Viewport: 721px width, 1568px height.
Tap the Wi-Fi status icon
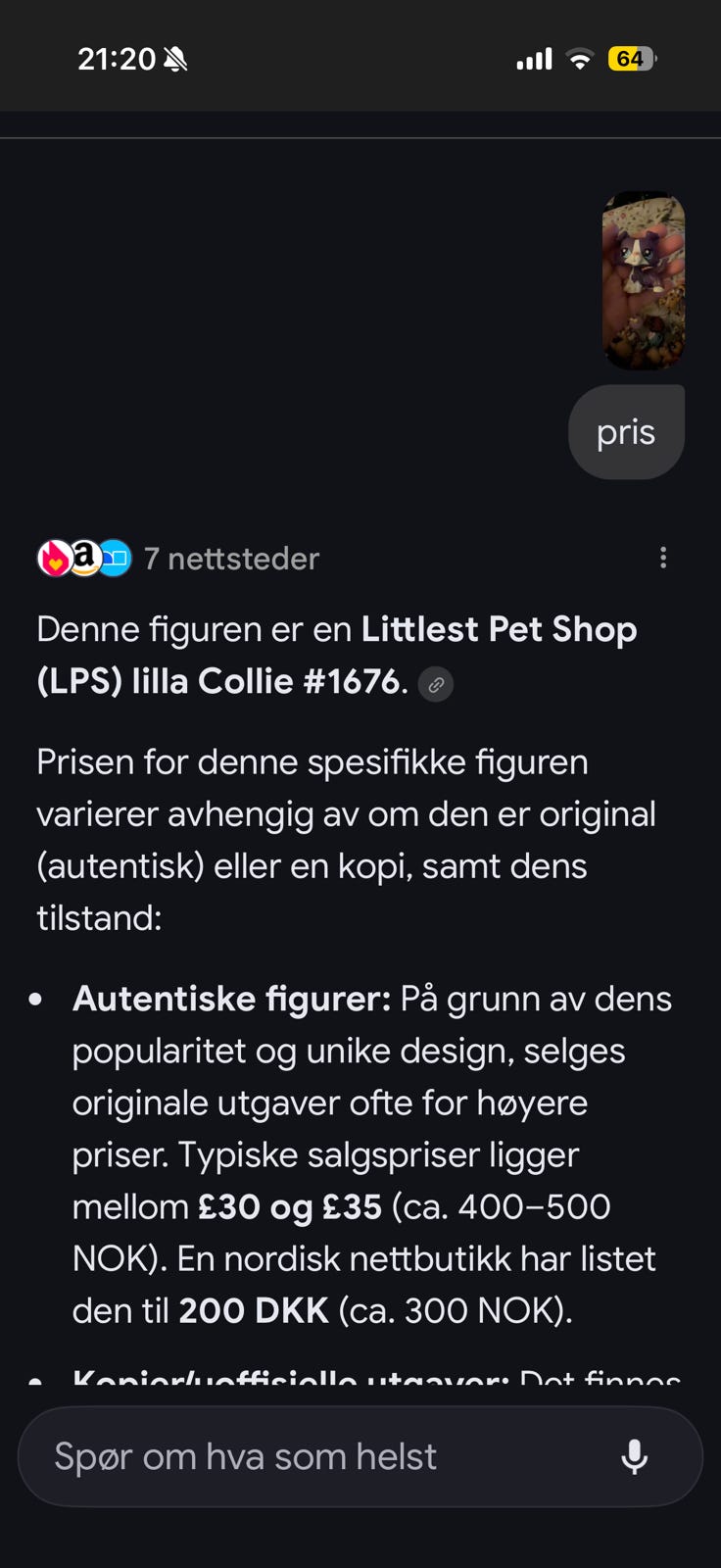[x=579, y=59]
